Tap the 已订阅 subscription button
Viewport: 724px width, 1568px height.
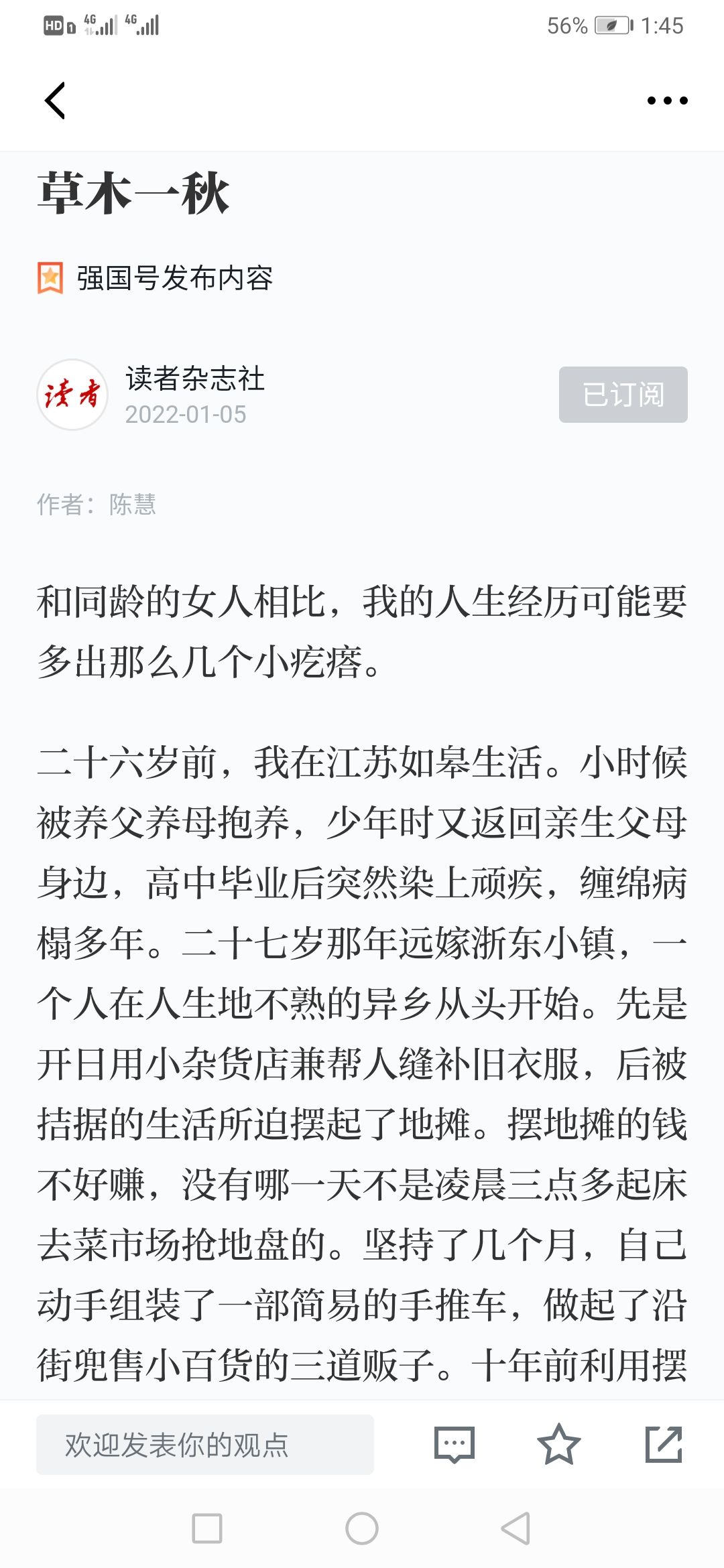pos(623,395)
